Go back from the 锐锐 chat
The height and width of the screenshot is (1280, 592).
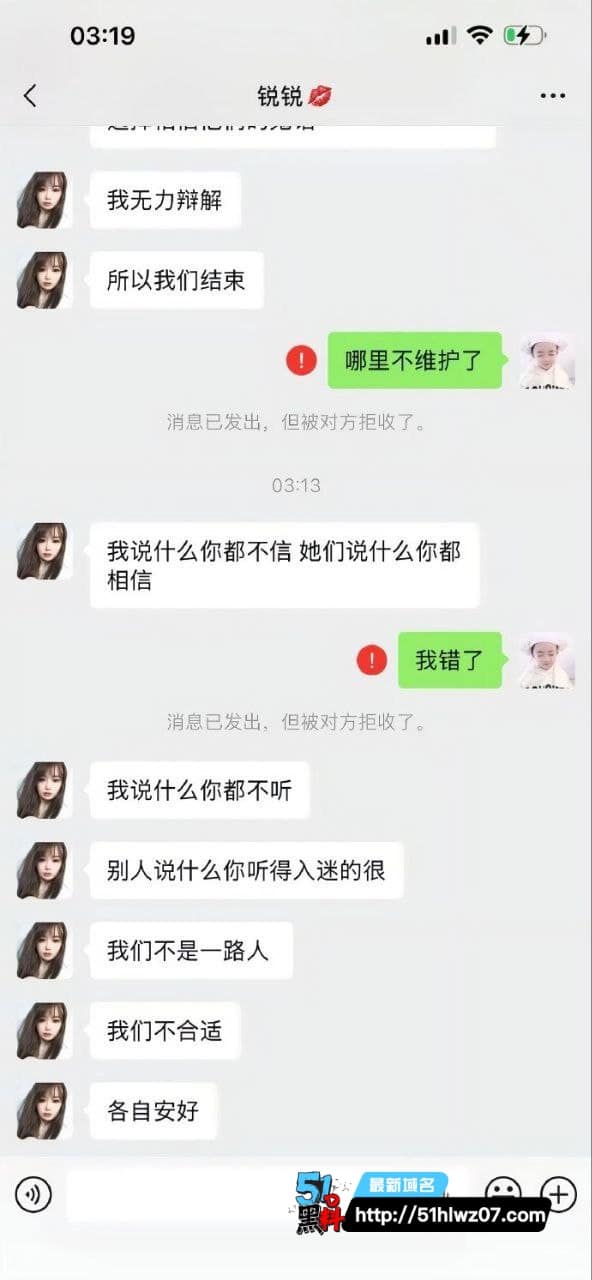(30, 96)
